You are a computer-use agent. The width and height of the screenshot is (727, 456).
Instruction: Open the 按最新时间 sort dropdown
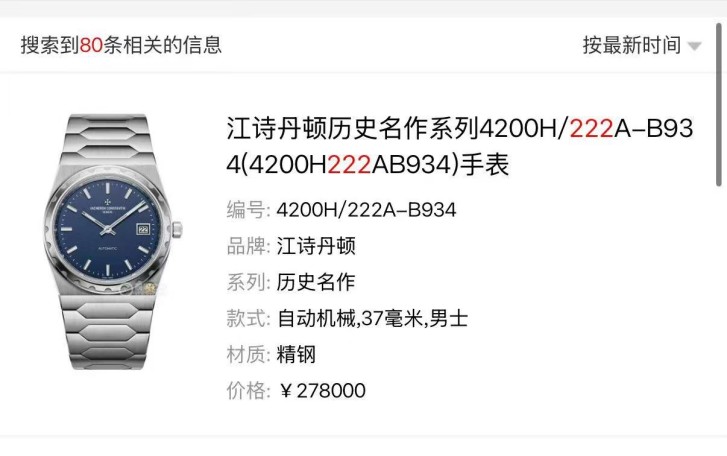pos(641,45)
